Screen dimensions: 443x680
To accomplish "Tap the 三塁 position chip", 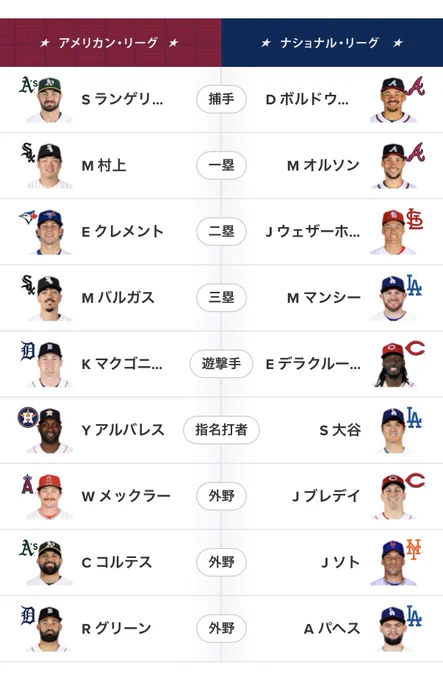I will tap(222, 298).
